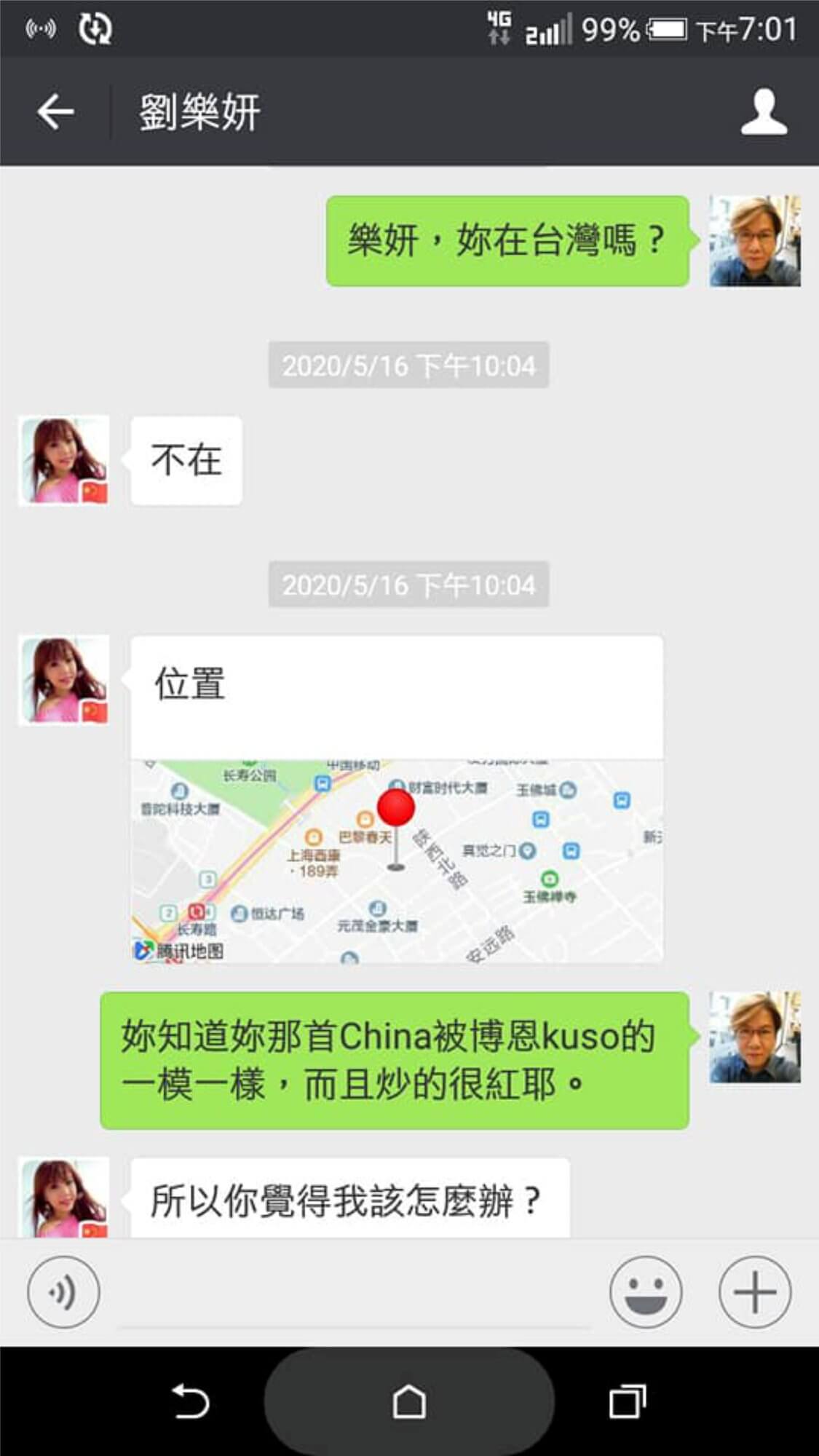The height and width of the screenshot is (1456, 819).
Task: Open the emoji sticker picker
Action: click(x=646, y=1292)
